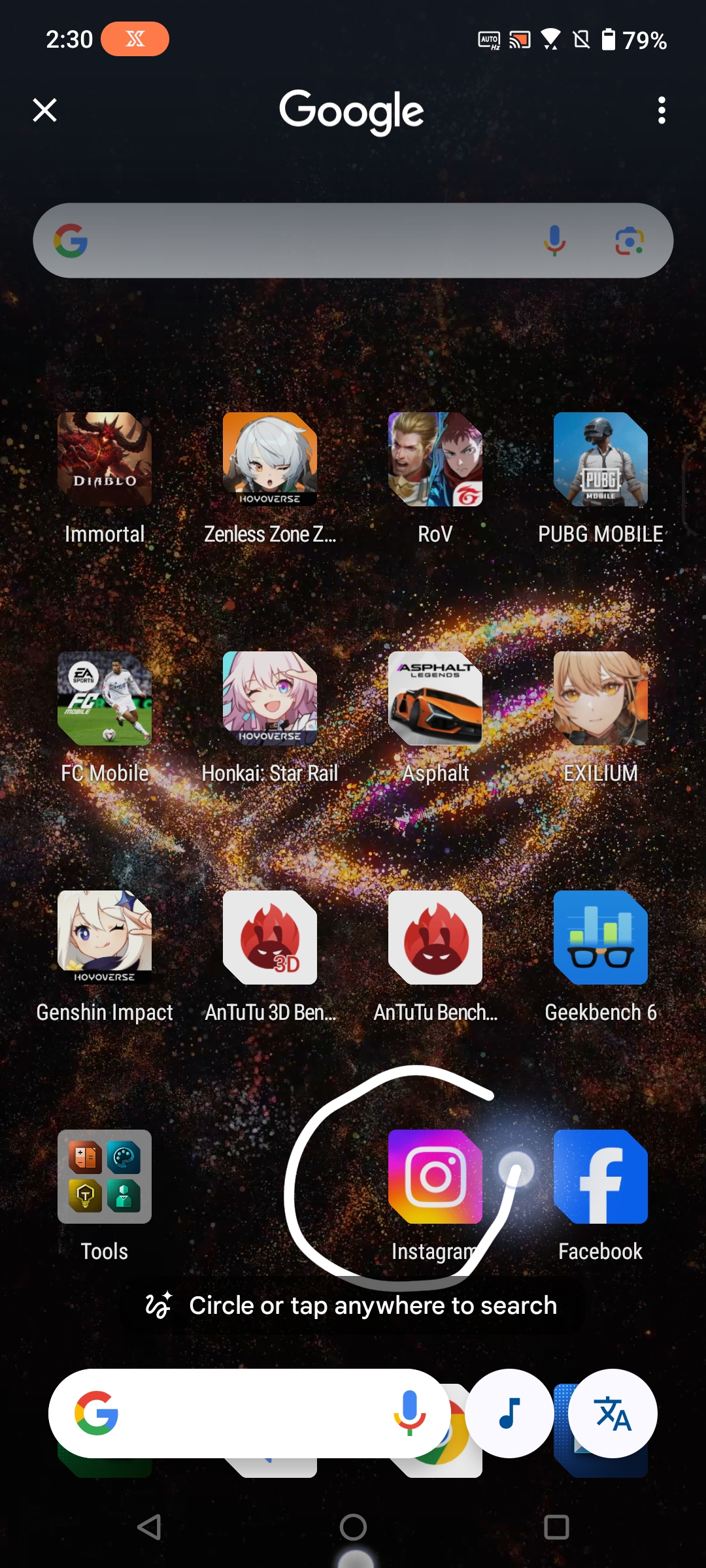The height and width of the screenshot is (1568, 706).
Task: Open Geekbench 6
Action: click(x=601, y=938)
